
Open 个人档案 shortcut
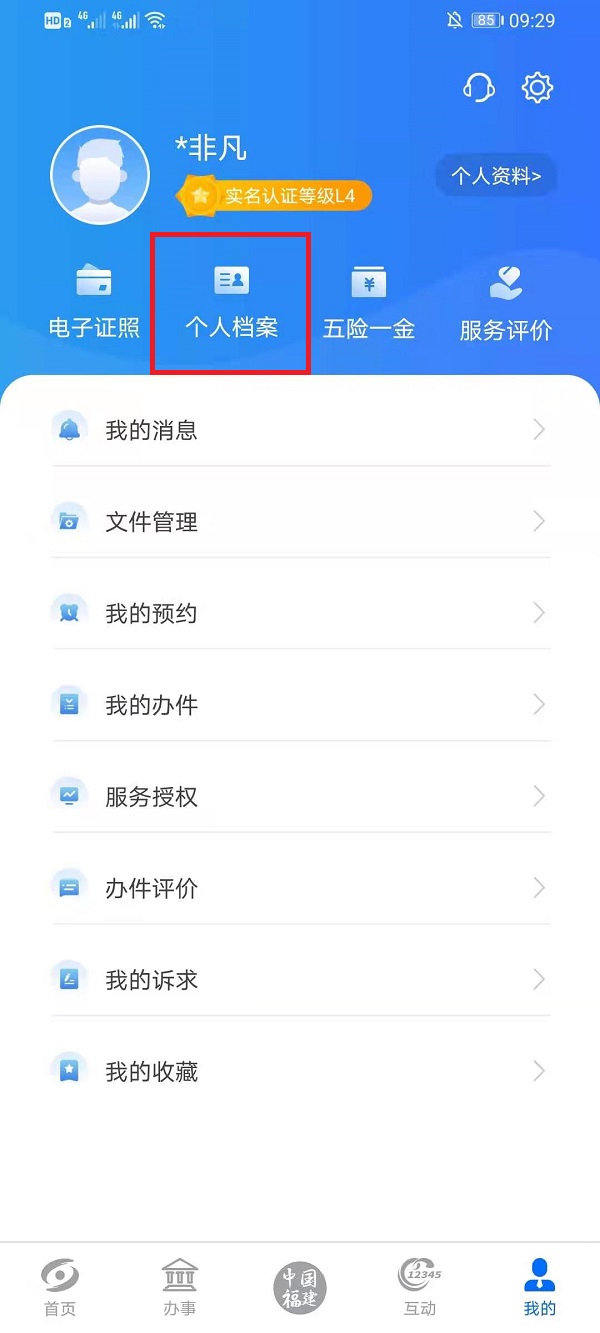click(x=231, y=302)
